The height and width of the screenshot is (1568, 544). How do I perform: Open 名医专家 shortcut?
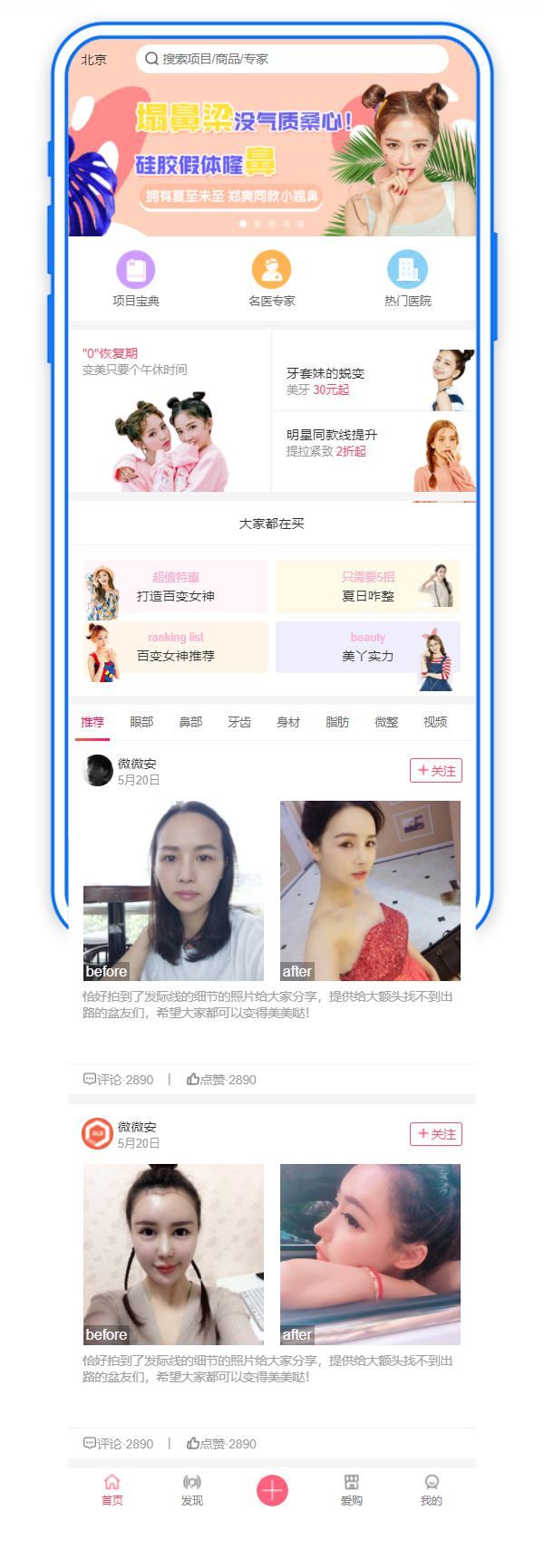(271, 279)
